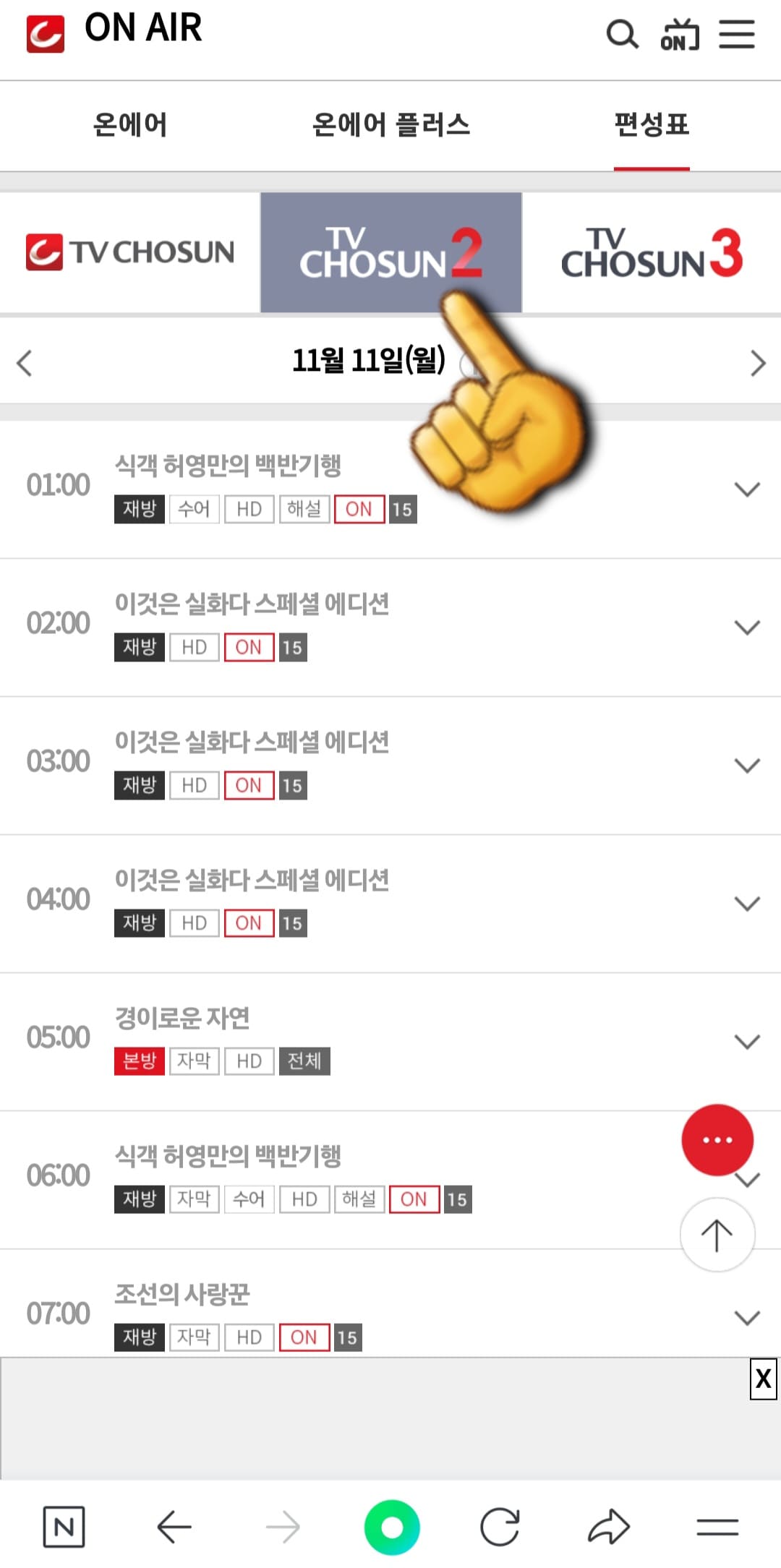Open the red floating more-options button
The width and height of the screenshot is (781, 1568).
(717, 1140)
